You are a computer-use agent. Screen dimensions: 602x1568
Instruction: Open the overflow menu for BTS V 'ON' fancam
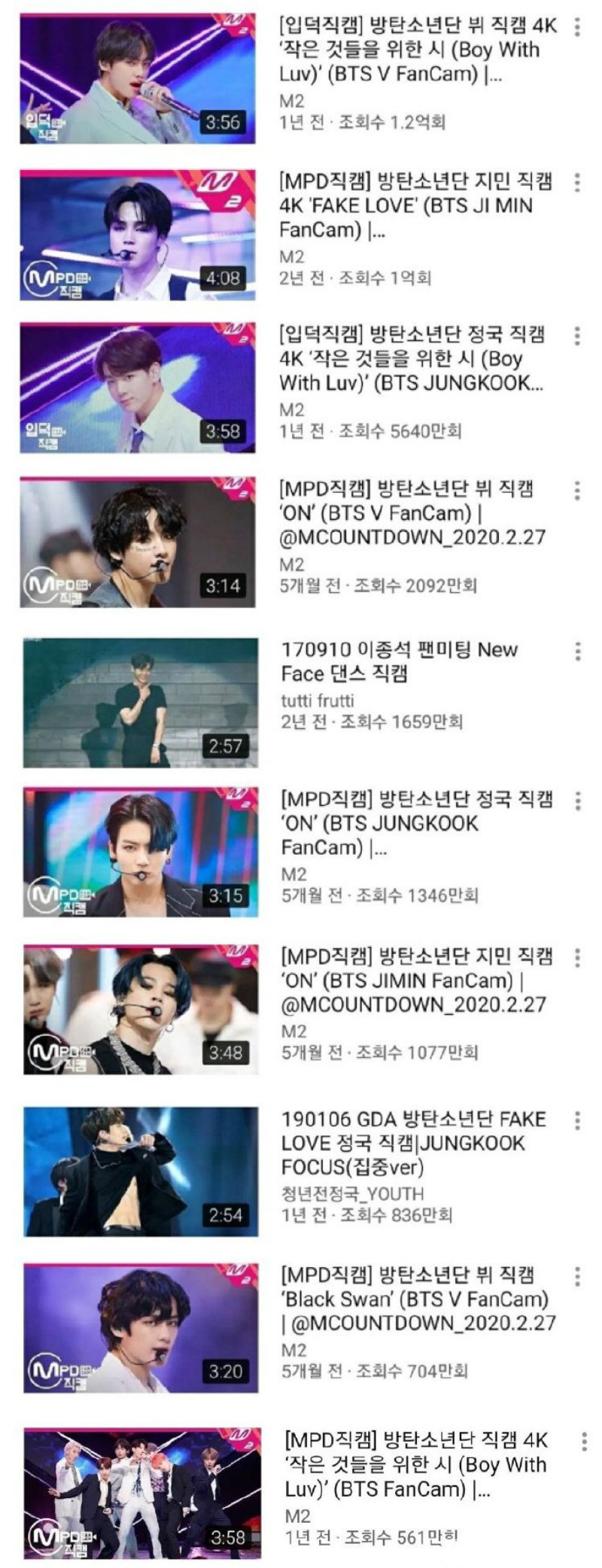pos(577,491)
